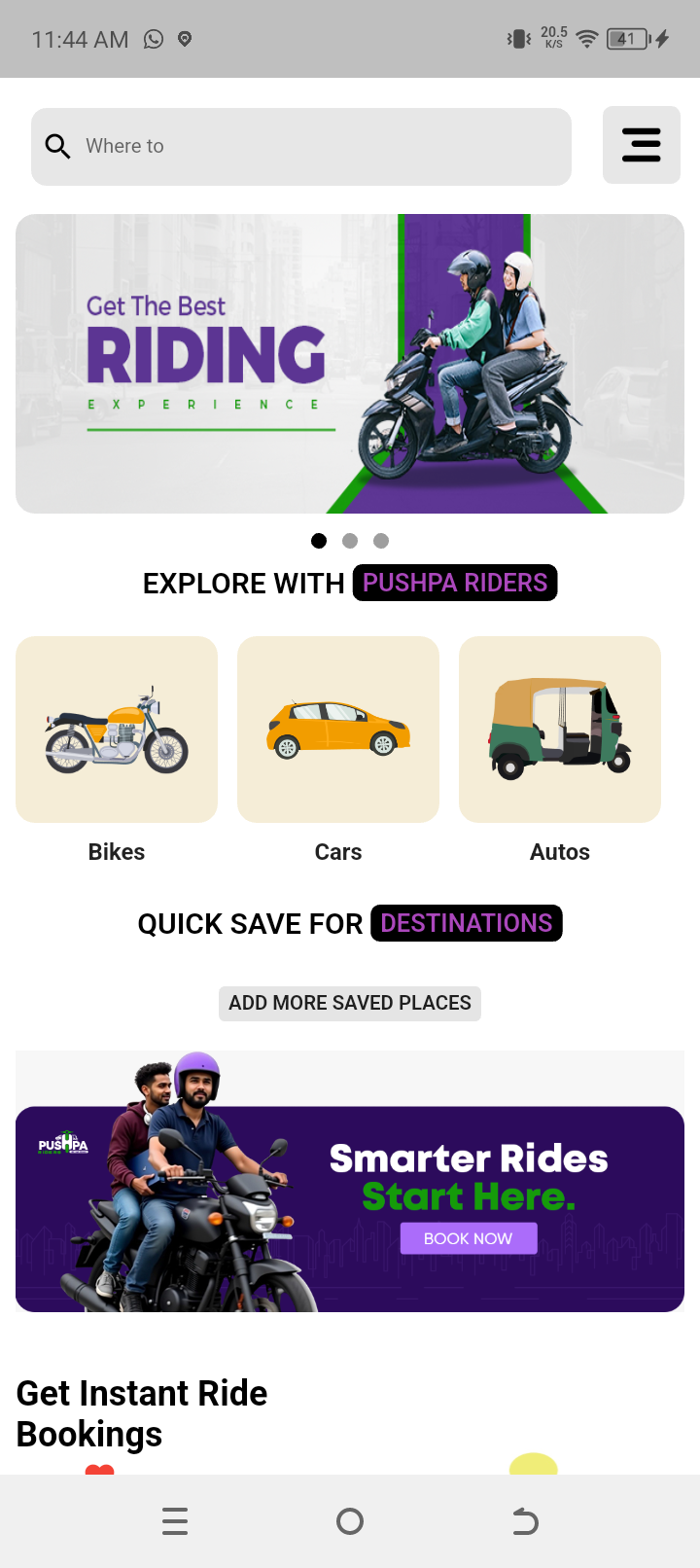Viewport: 700px width, 1568px height.
Task: Select the Autos category card
Action: (560, 730)
